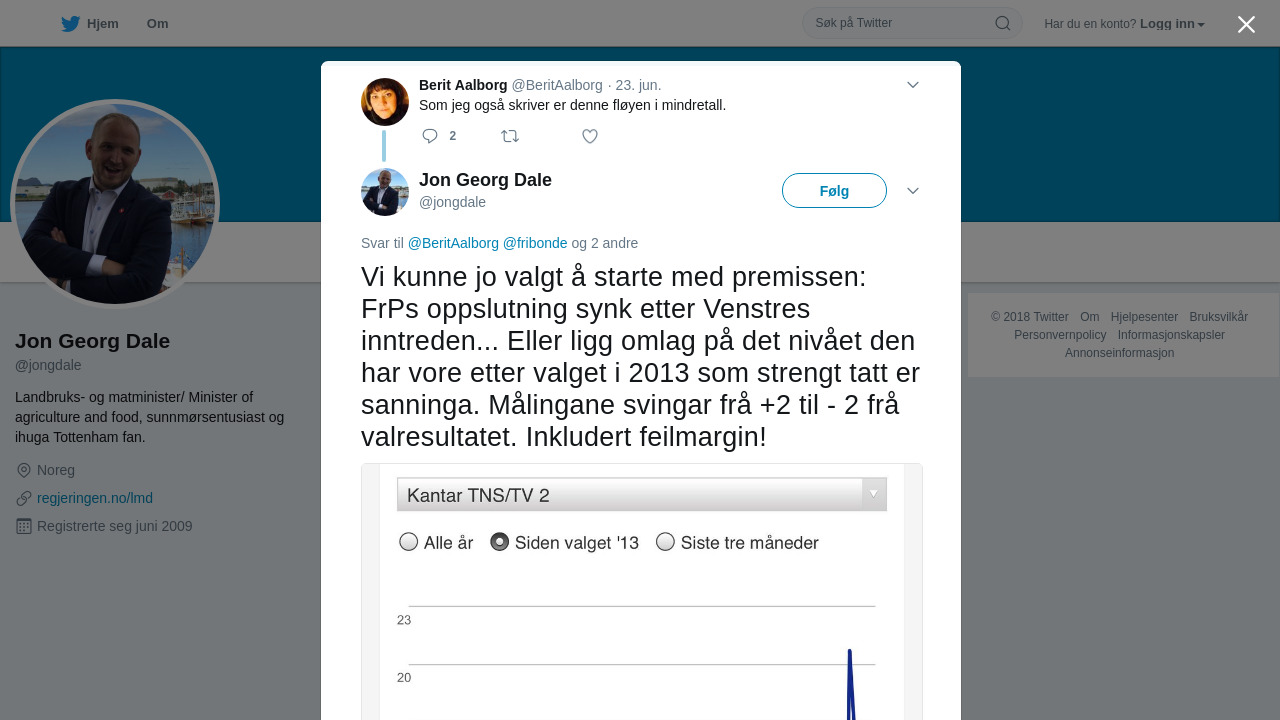Open the Hjelpesenter footer link
The height and width of the screenshot is (720, 1280).
[x=1144, y=317]
